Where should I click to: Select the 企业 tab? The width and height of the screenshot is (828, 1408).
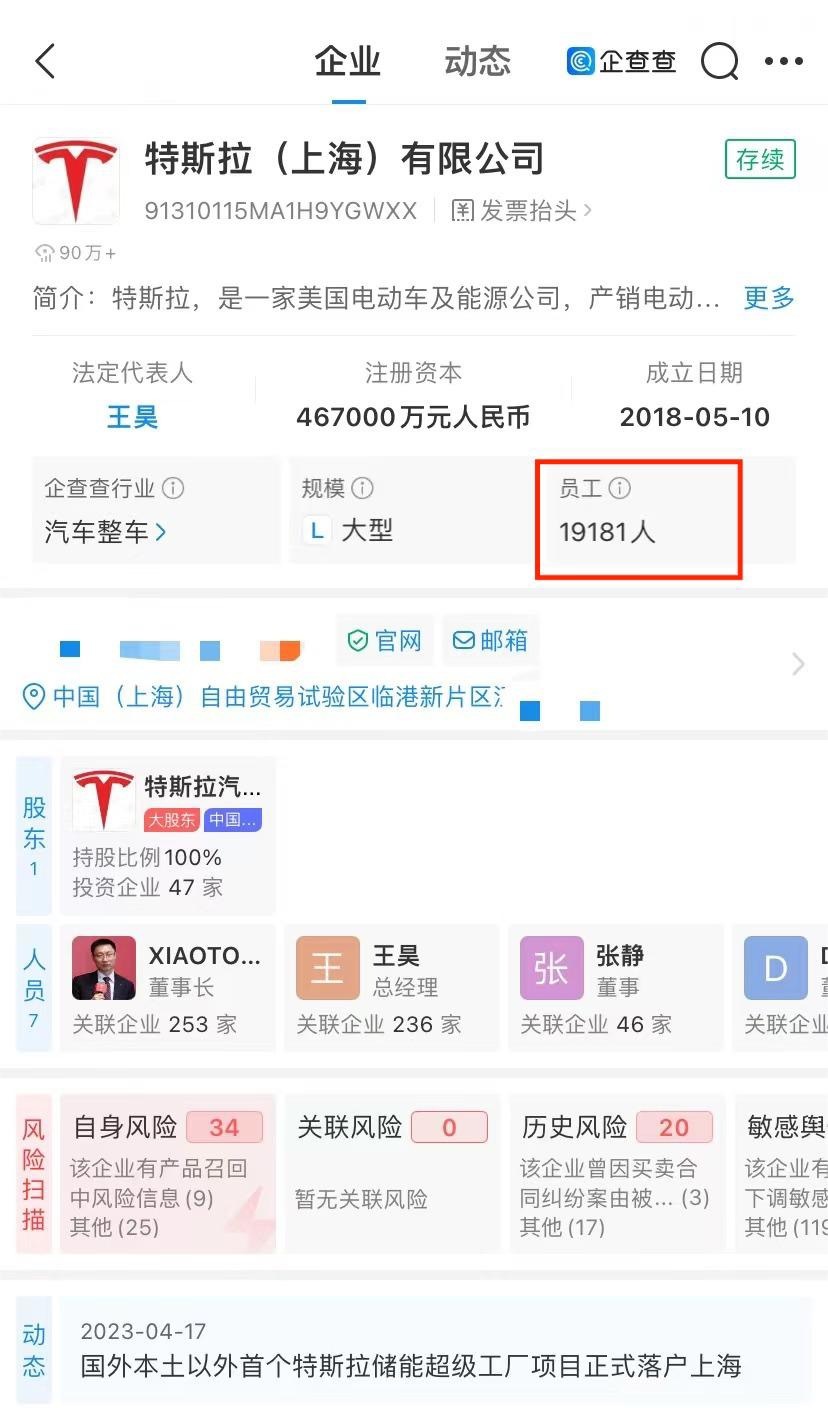pos(348,62)
